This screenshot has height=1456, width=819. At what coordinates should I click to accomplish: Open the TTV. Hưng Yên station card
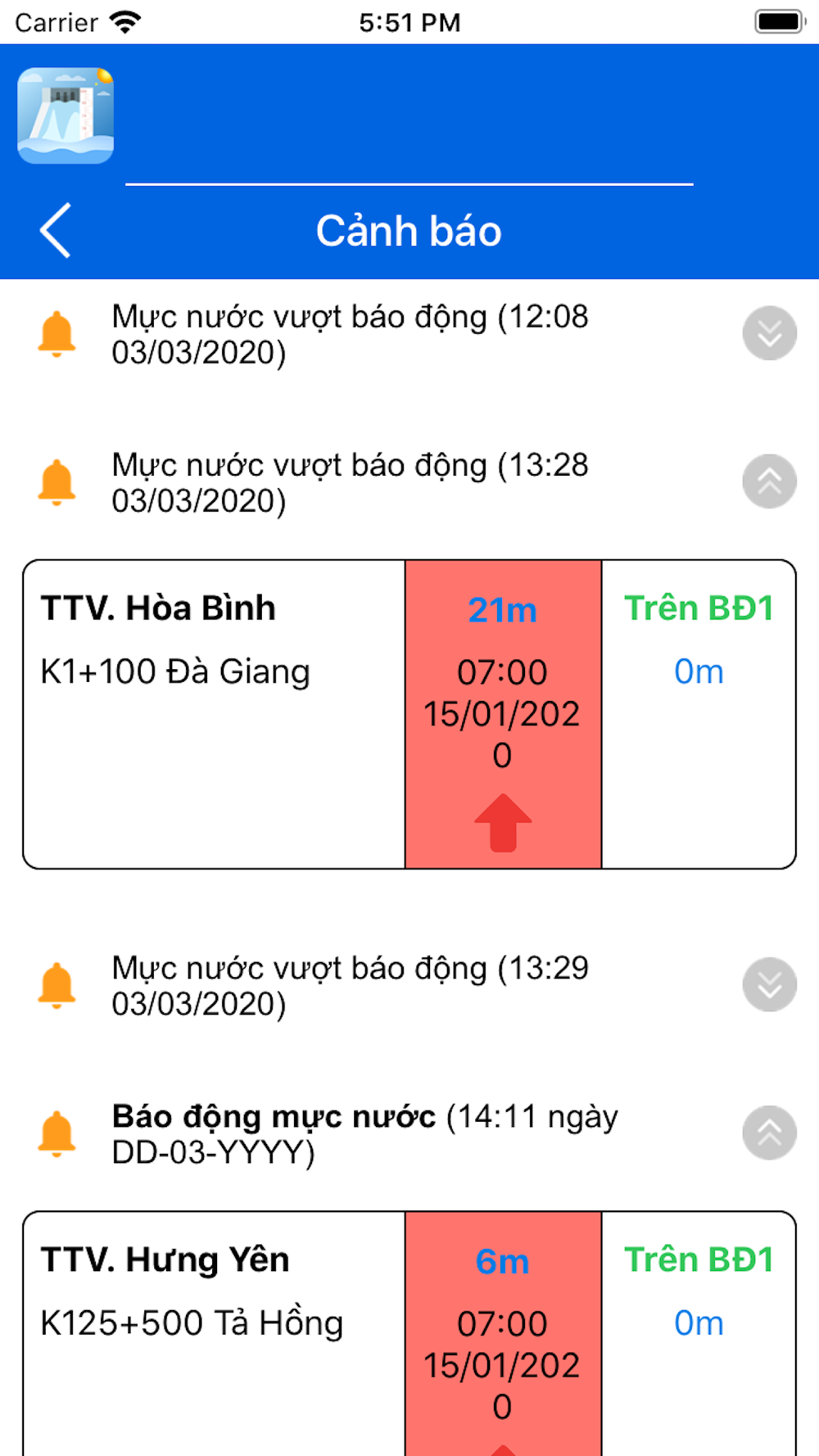(x=409, y=1333)
